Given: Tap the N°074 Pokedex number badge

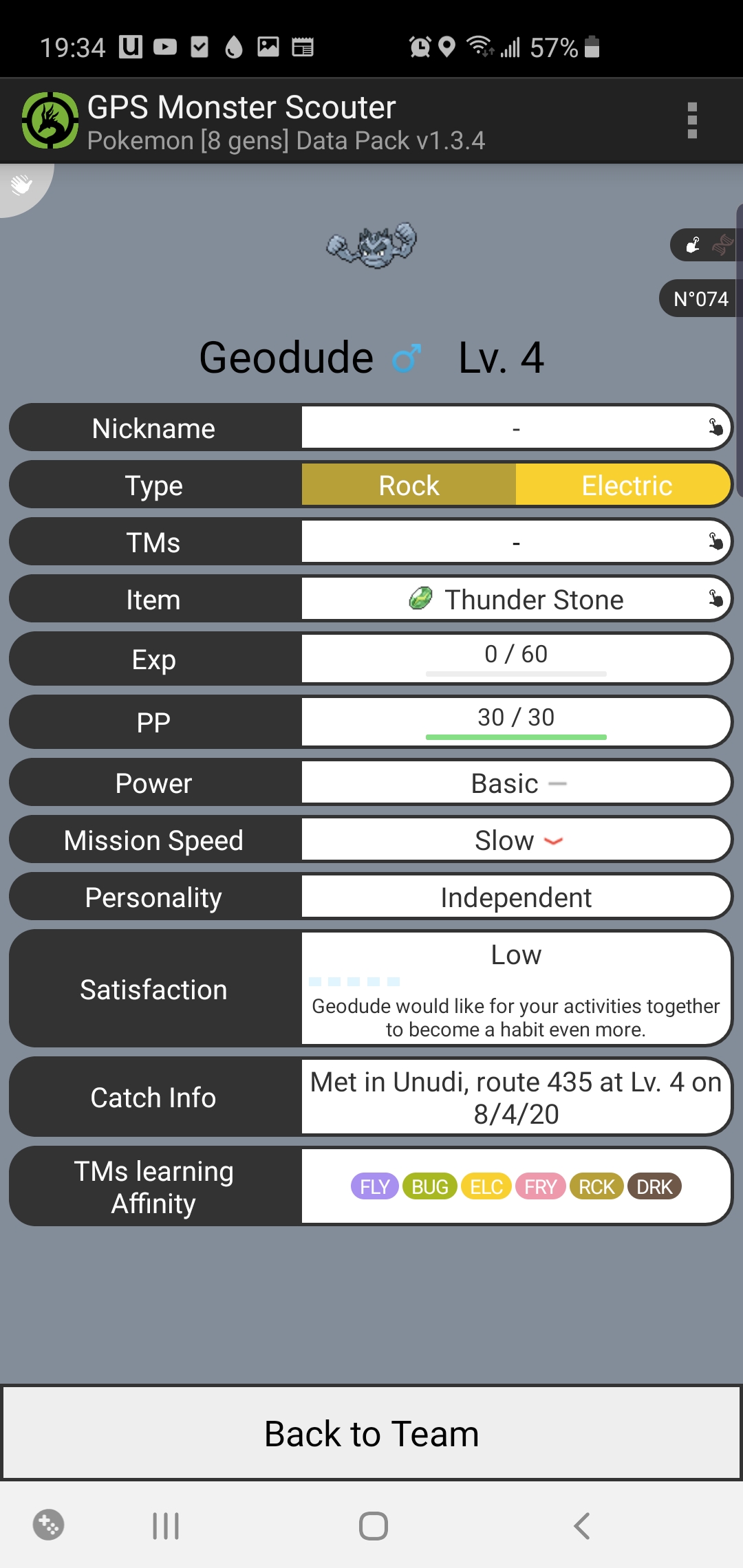Looking at the screenshot, I should pyautogui.click(x=700, y=299).
